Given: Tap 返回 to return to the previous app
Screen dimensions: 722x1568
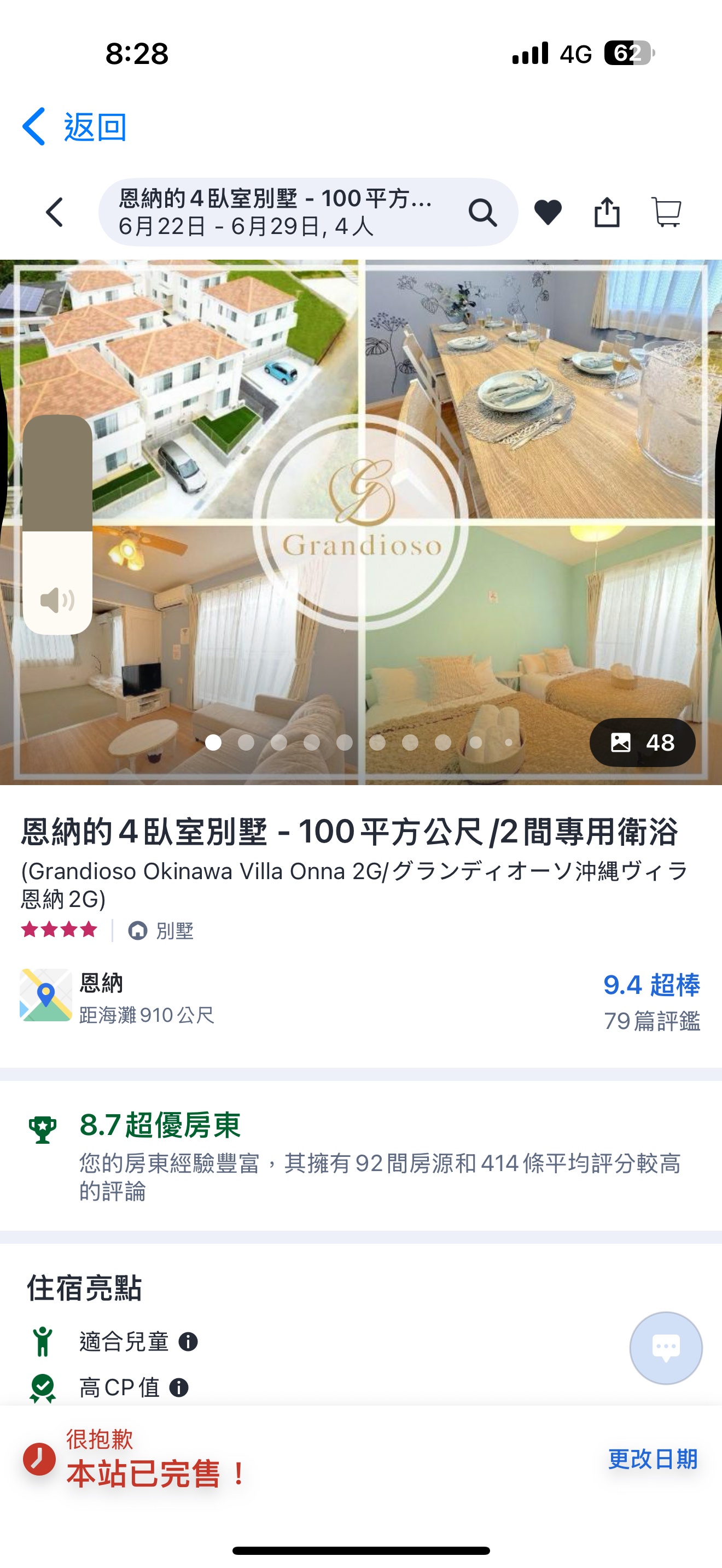Looking at the screenshot, I should pos(74,127).
